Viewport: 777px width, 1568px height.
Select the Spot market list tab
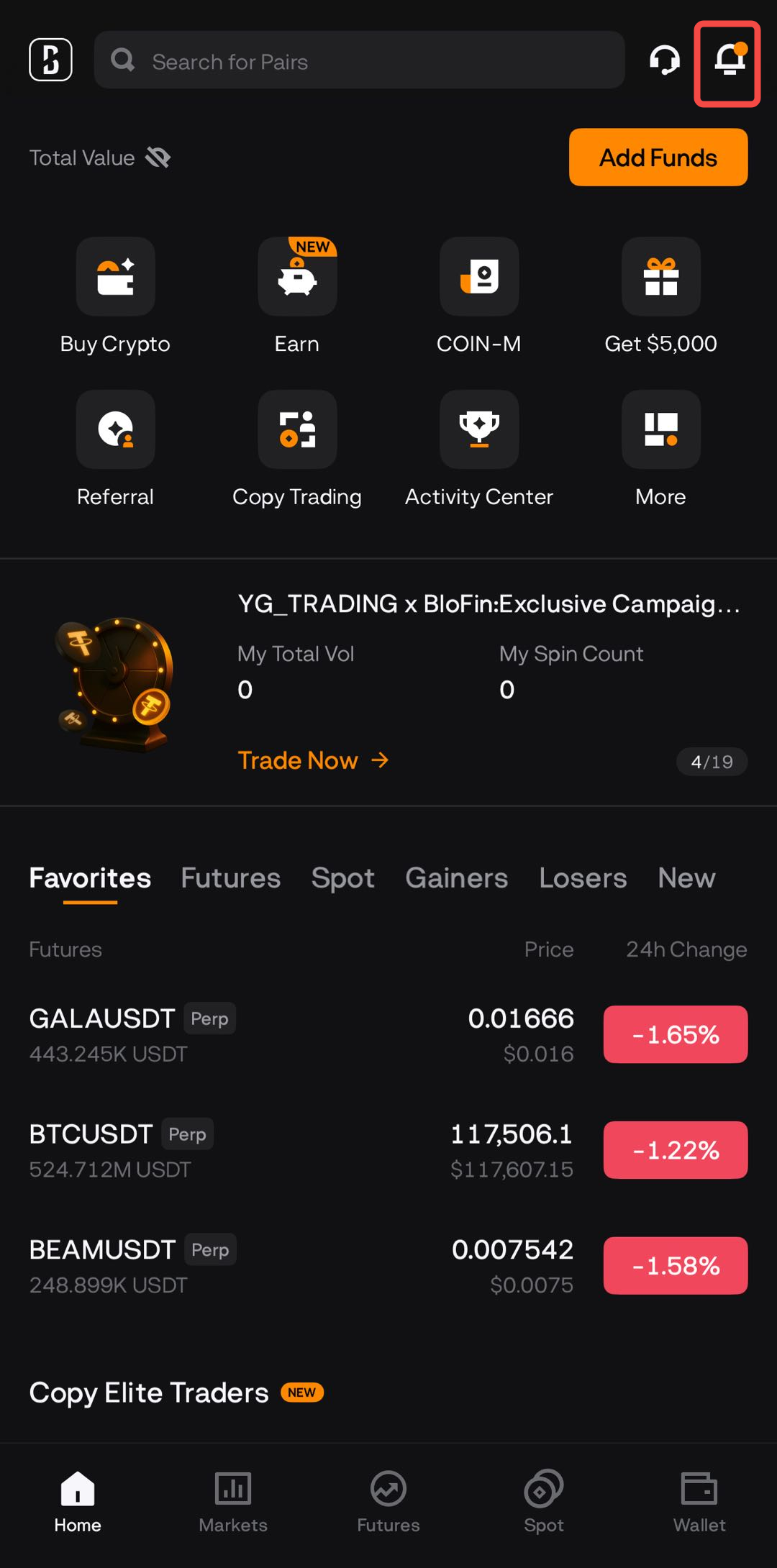point(342,878)
